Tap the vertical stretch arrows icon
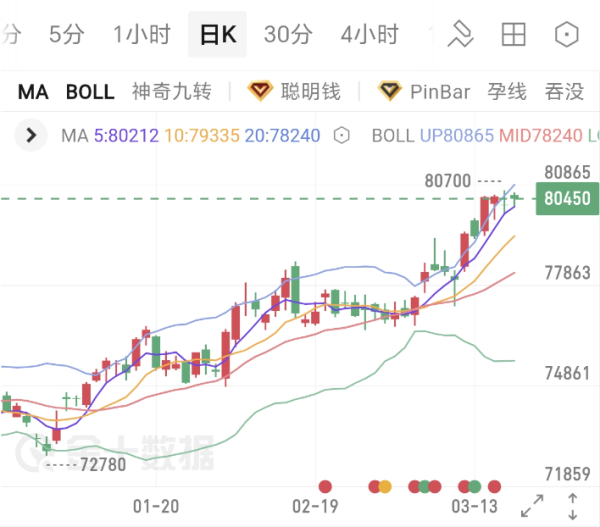600x527 pixels. point(572,505)
